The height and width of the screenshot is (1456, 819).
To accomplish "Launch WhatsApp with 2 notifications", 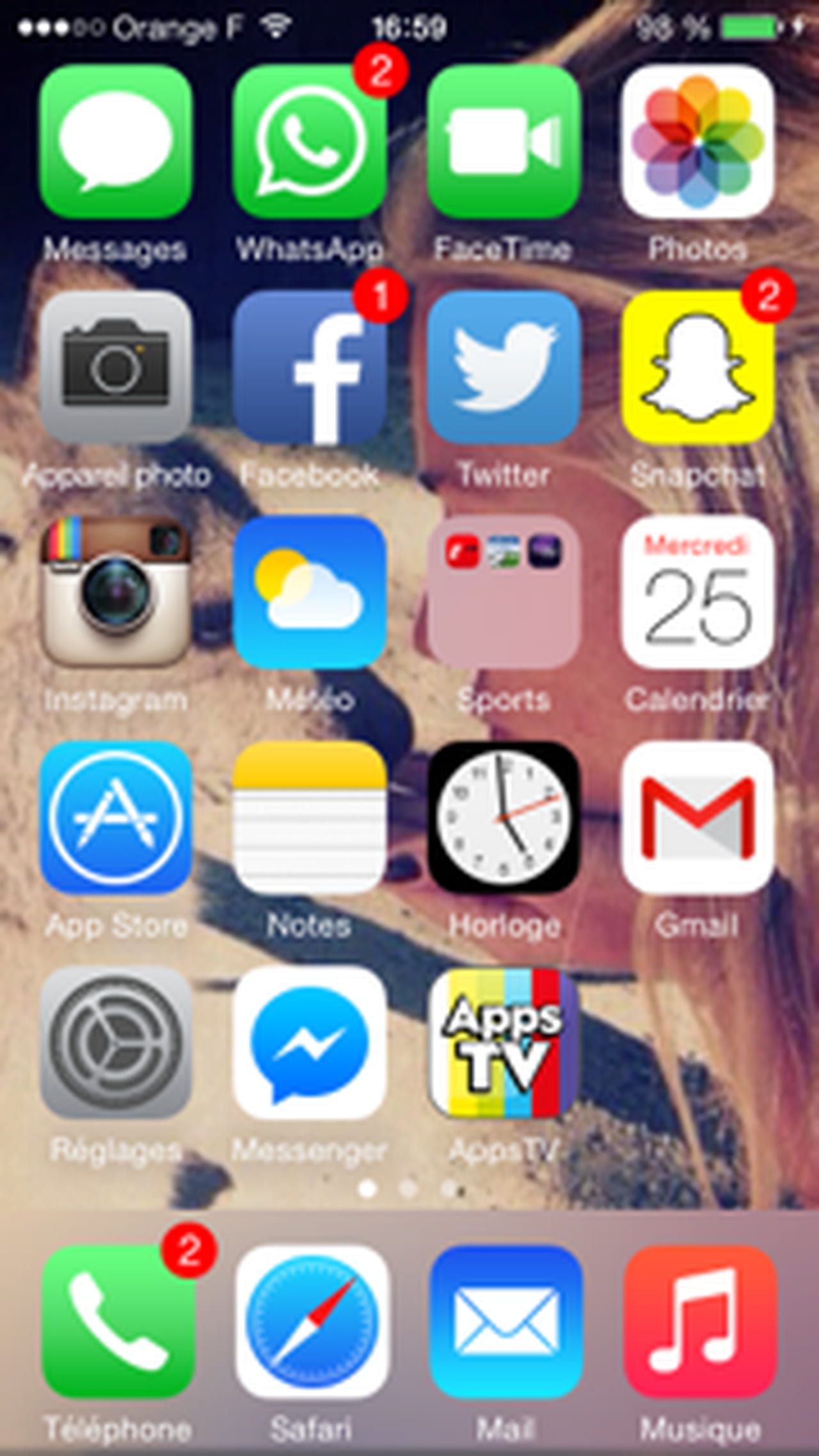I will (x=310, y=141).
